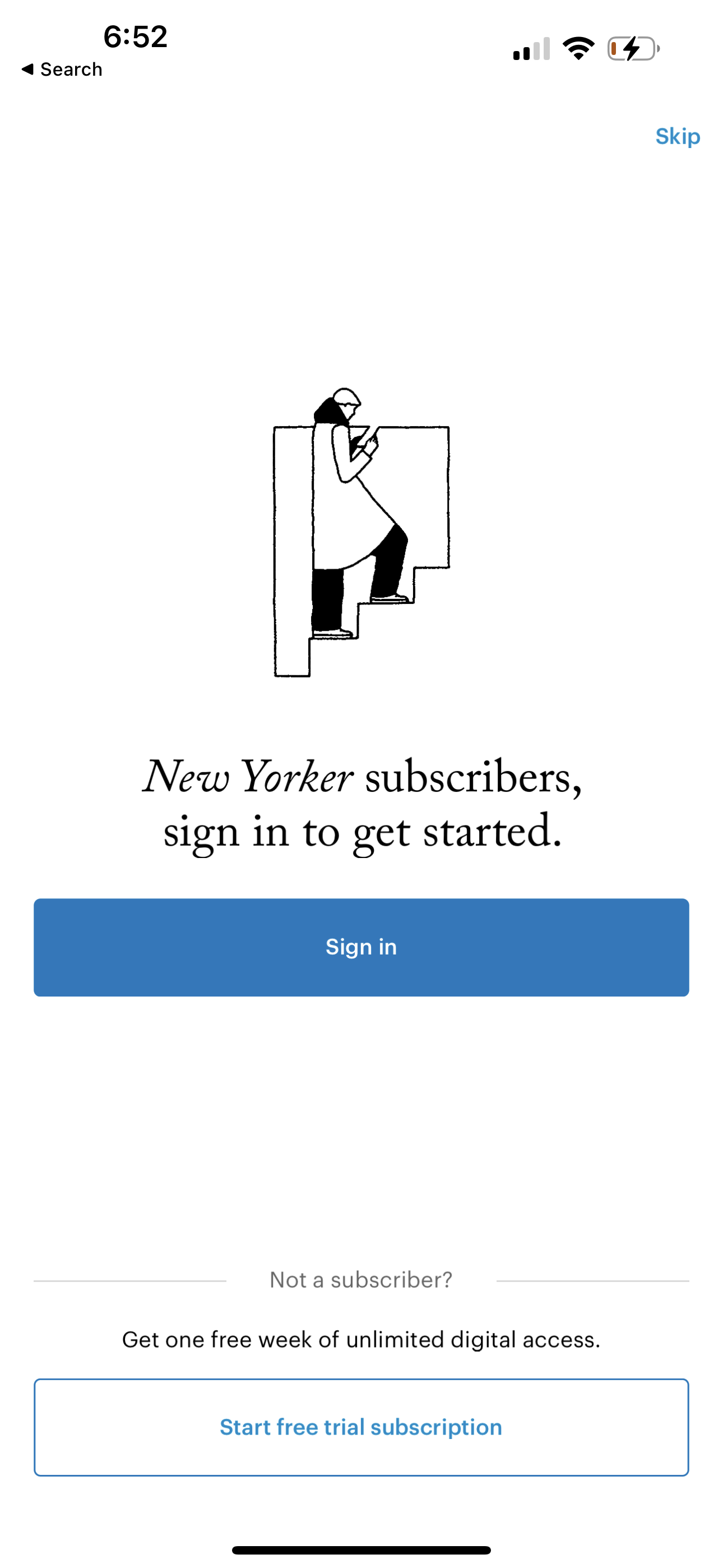Tap the free week digital access text

coord(361,1339)
